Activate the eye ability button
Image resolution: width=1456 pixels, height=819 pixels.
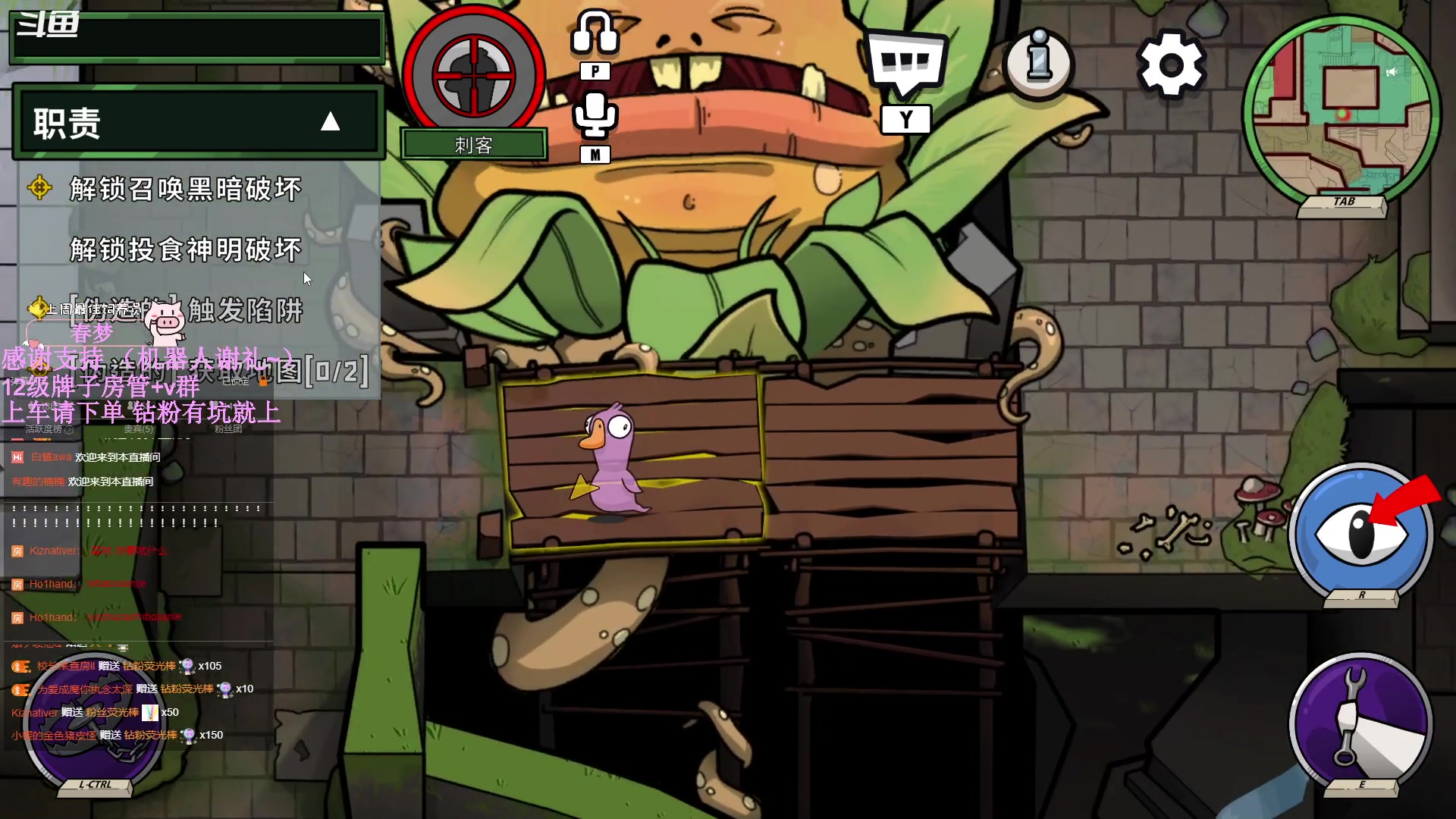[1361, 533]
